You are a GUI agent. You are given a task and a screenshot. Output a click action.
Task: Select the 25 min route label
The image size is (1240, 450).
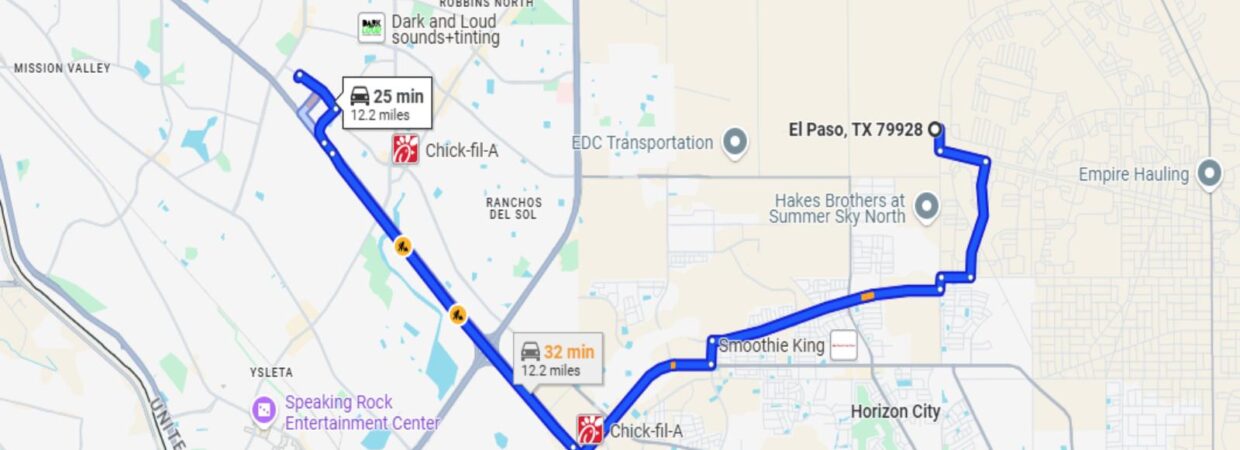(386, 103)
